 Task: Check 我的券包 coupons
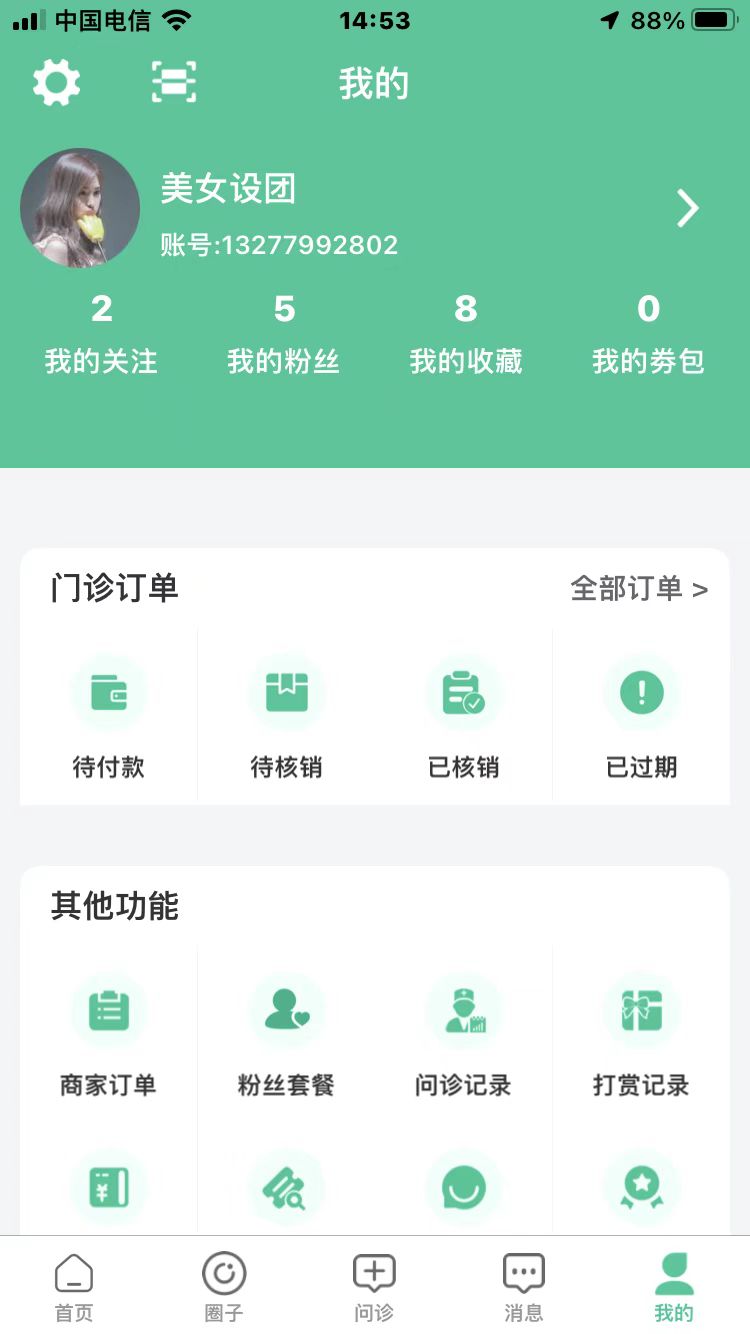[648, 335]
